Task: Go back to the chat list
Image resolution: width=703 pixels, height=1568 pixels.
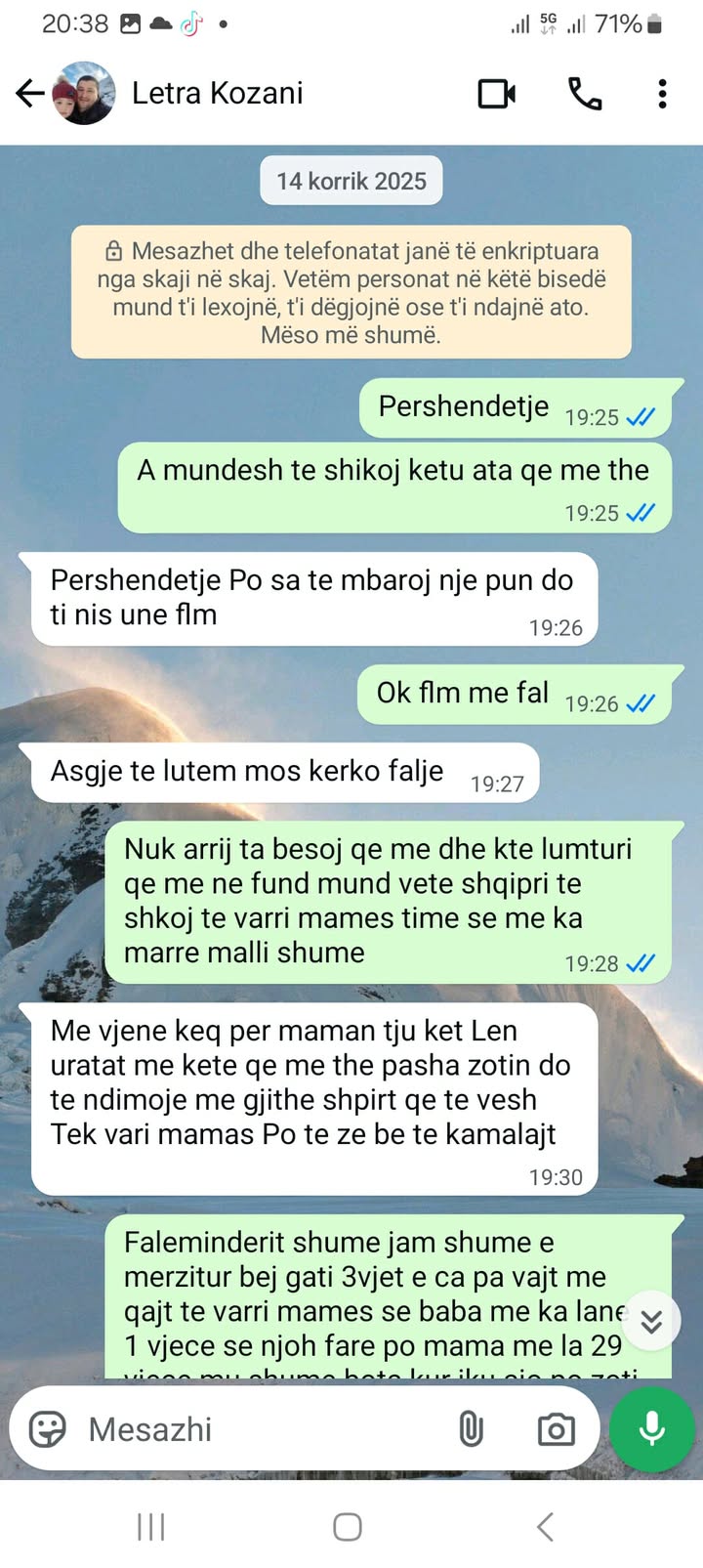Action: point(29,94)
